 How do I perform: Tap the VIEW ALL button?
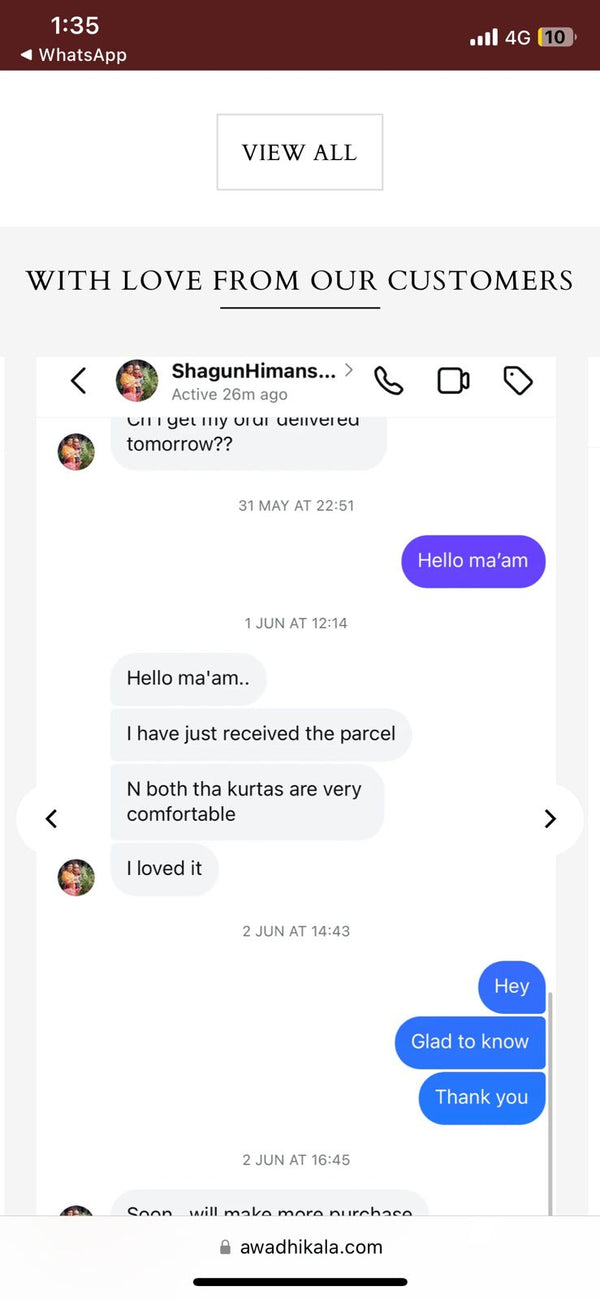tap(299, 152)
